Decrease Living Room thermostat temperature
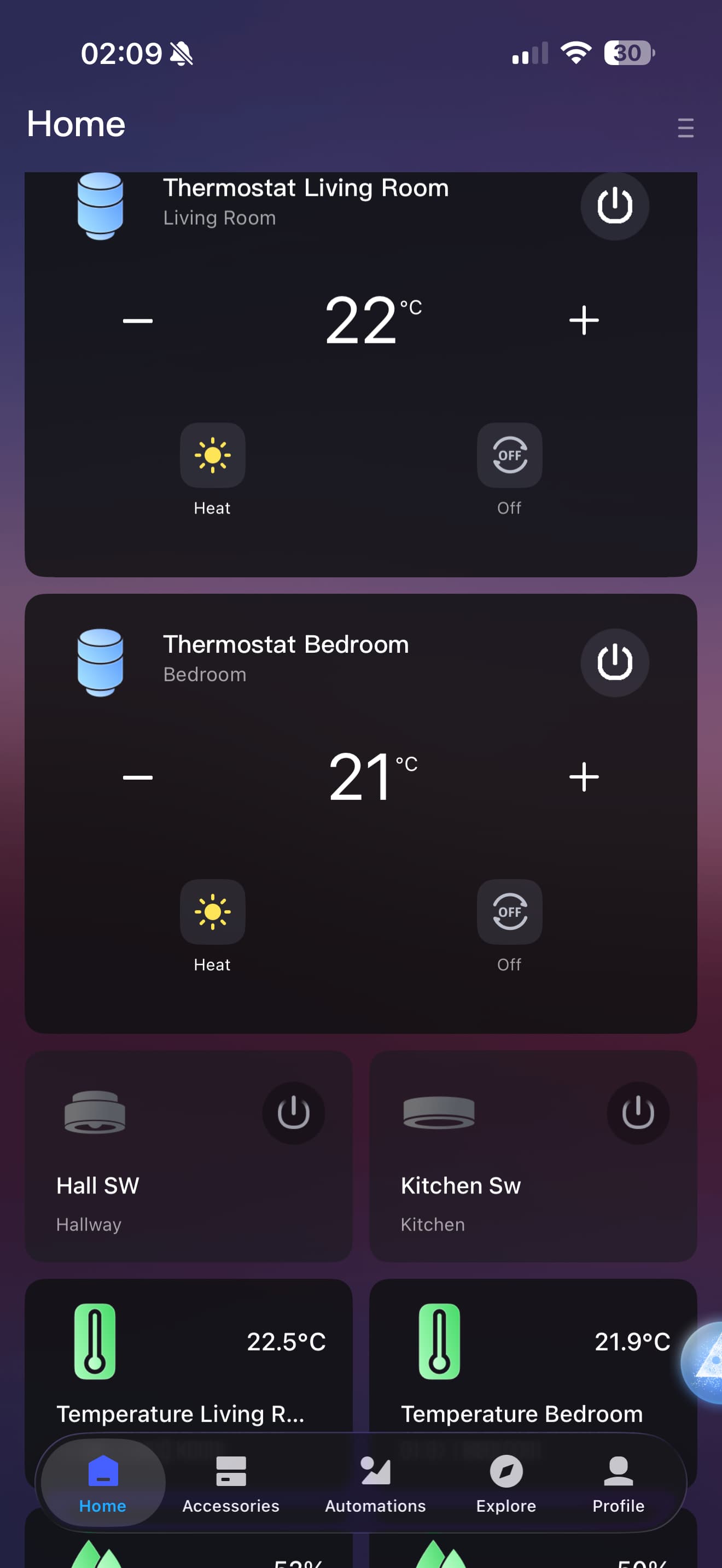Image resolution: width=722 pixels, height=1568 pixels. click(x=138, y=320)
